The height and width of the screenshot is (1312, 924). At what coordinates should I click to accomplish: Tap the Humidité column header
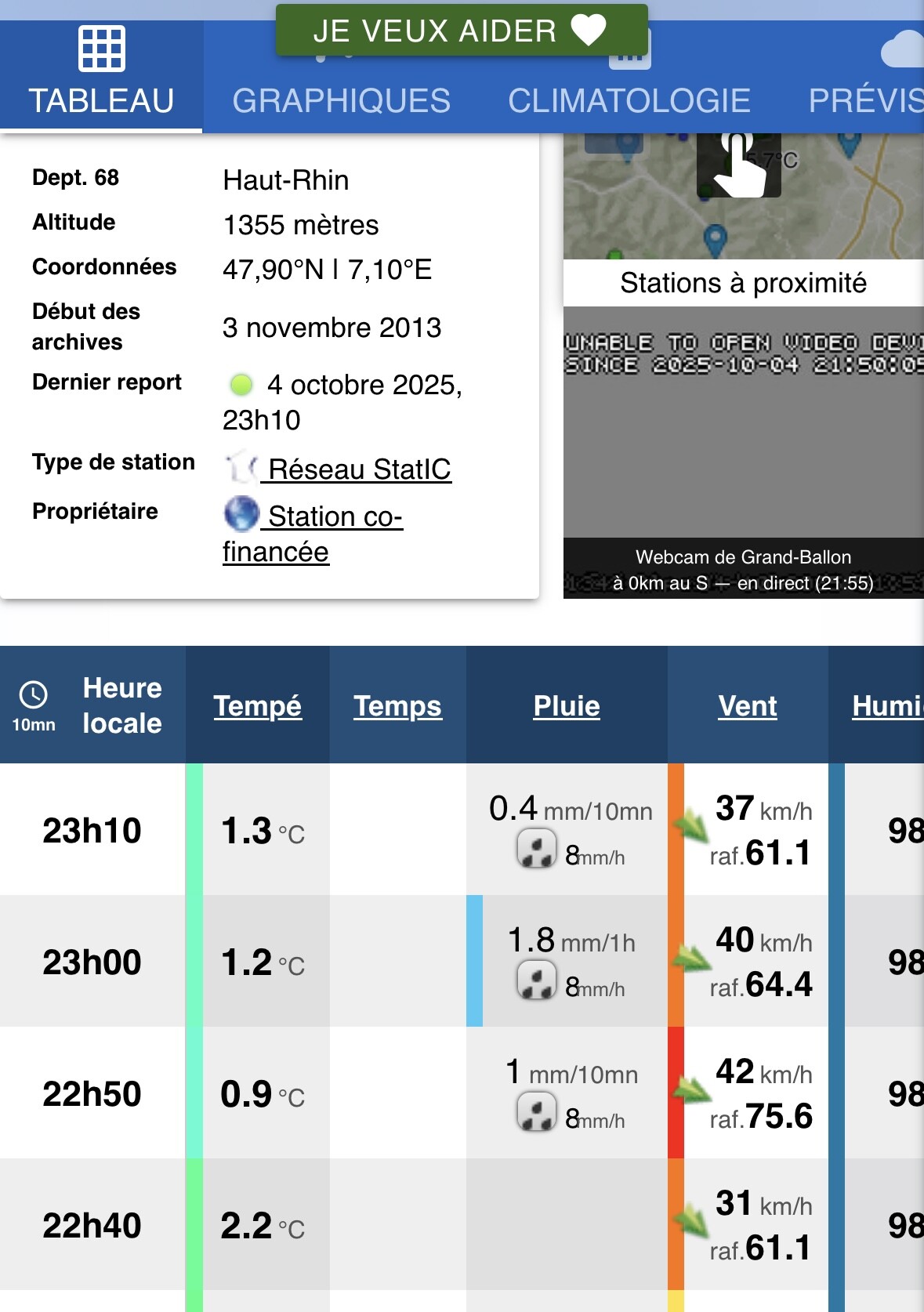coord(887,706)
